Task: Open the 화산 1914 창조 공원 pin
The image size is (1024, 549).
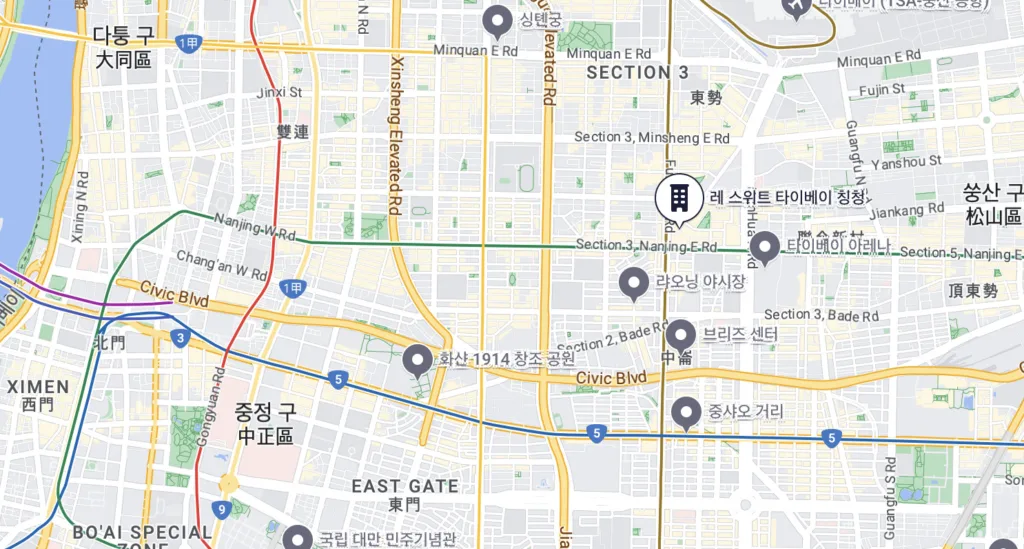Action: pyautogui.click(x=417, y=359)
